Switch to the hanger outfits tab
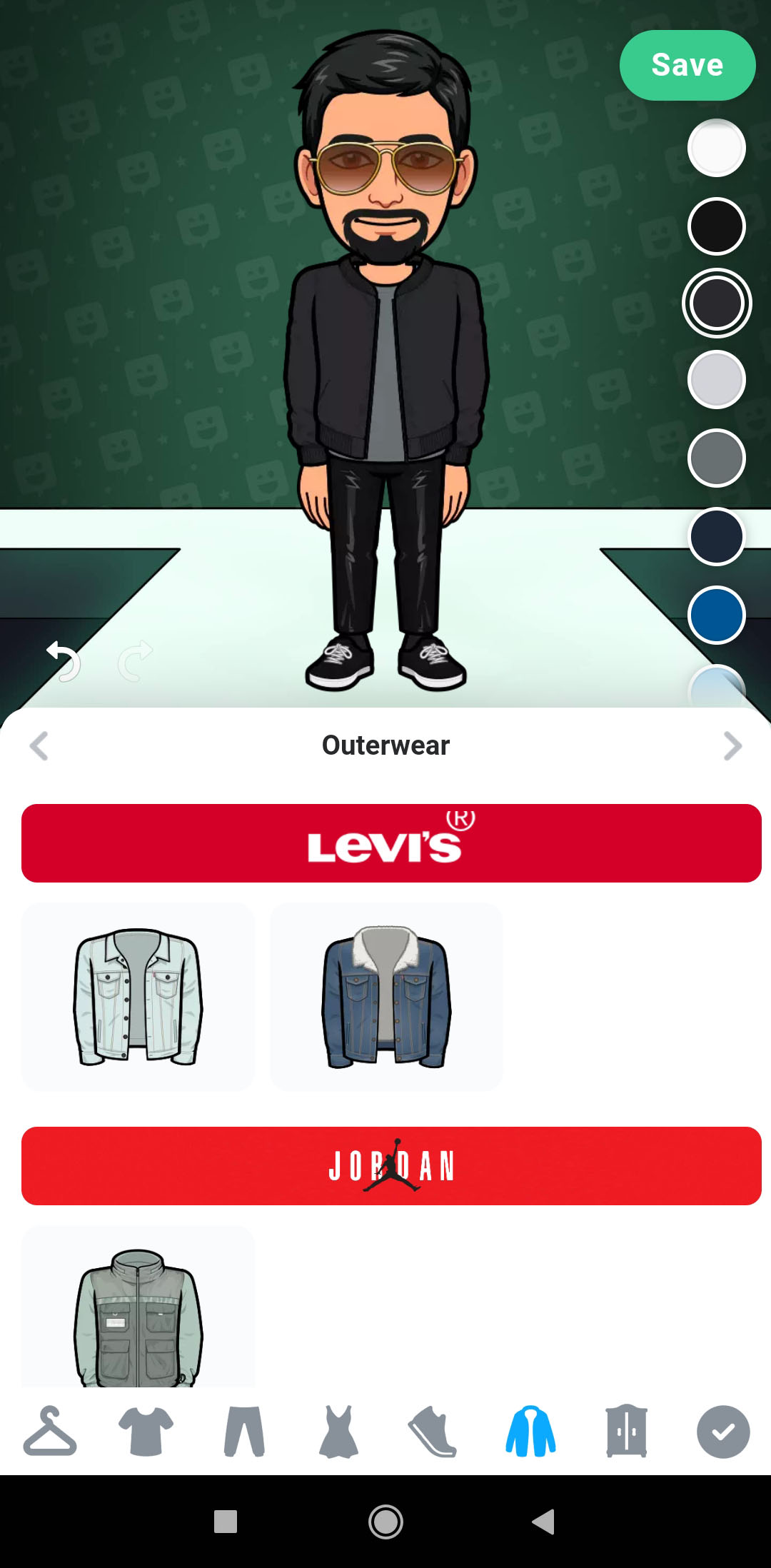The width and height of the screenshot is (771, 1568). 50,1431
